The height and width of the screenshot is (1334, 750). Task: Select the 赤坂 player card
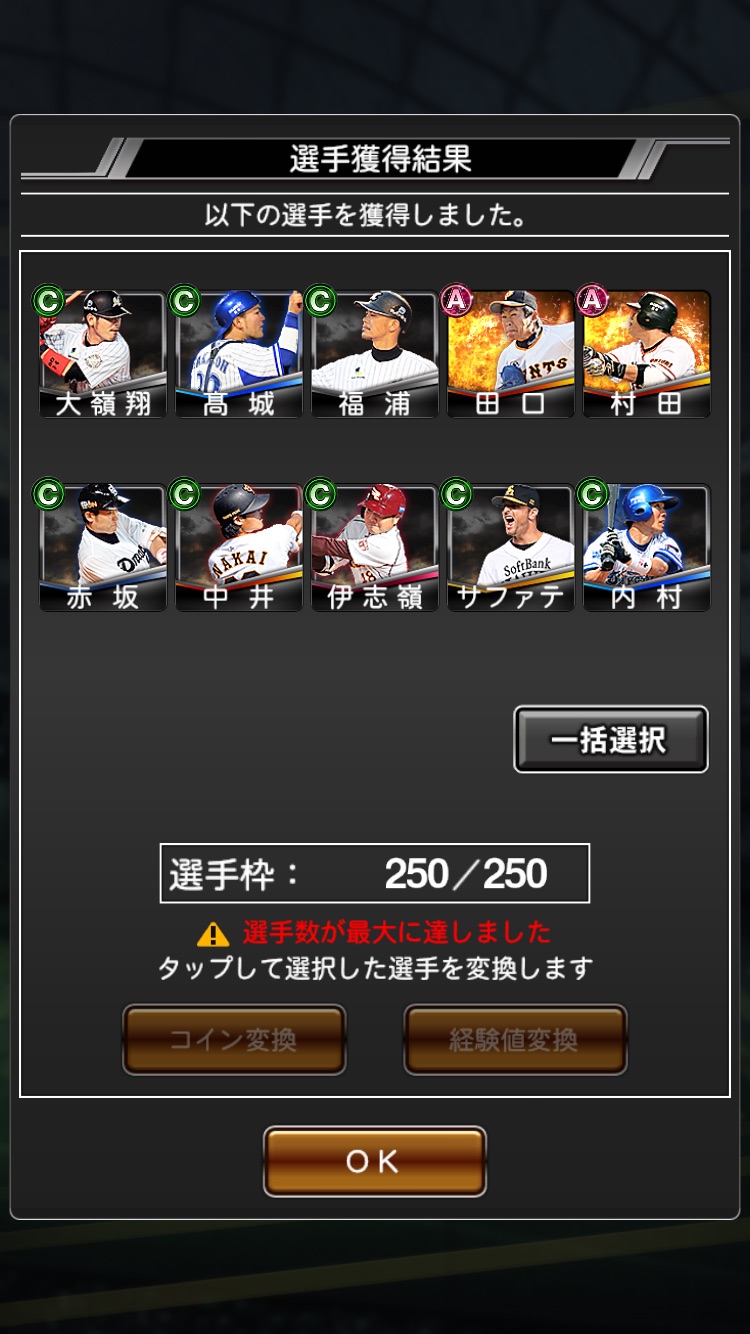pyautogui.click(x=103, y=548)
